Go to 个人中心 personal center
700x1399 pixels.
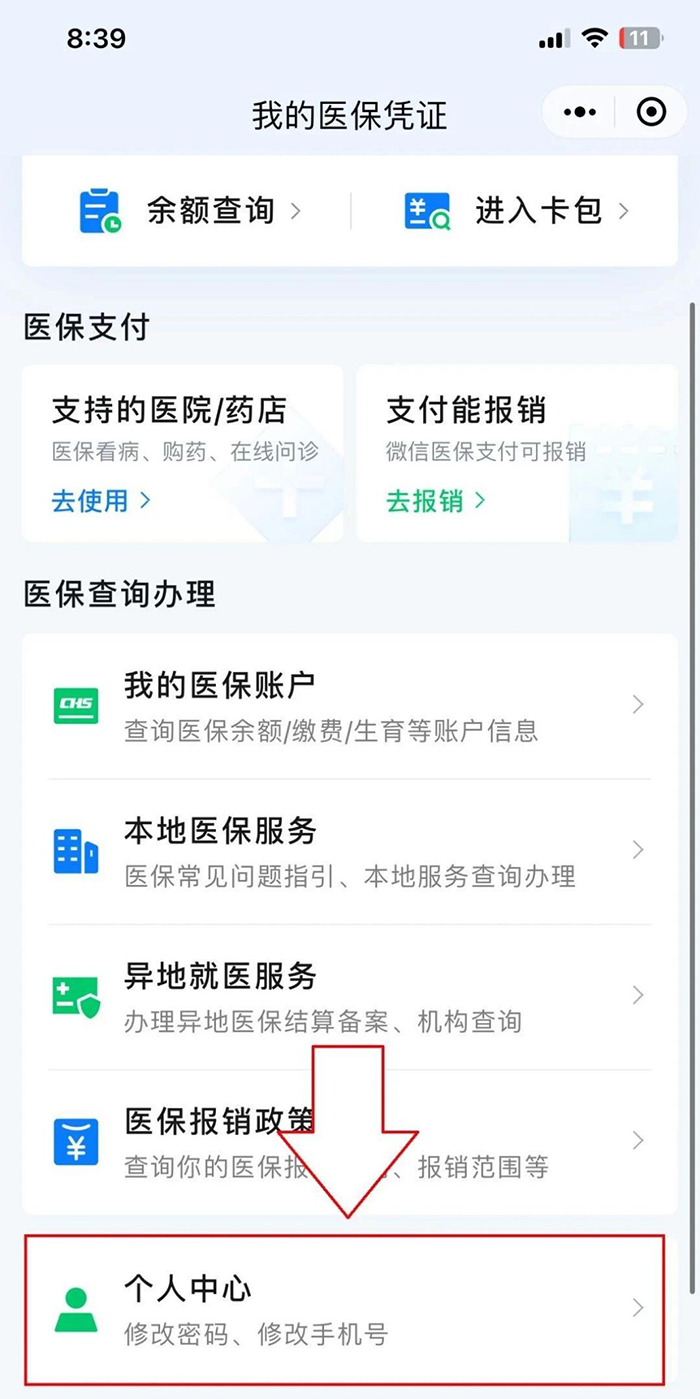click(345, 1308)
